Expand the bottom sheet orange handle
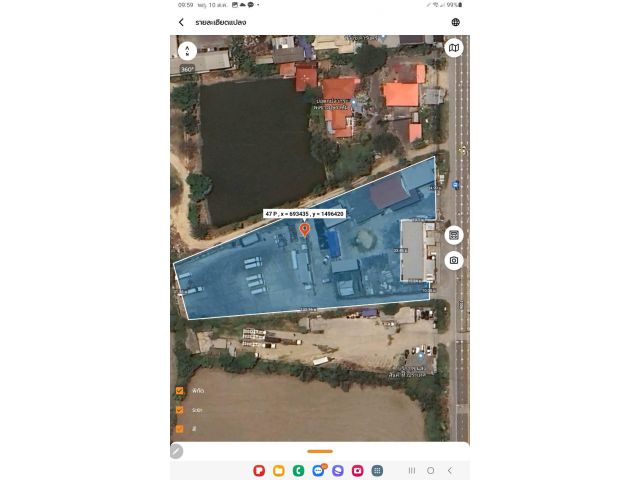640x480 pixels. click(x=319, y=451)
